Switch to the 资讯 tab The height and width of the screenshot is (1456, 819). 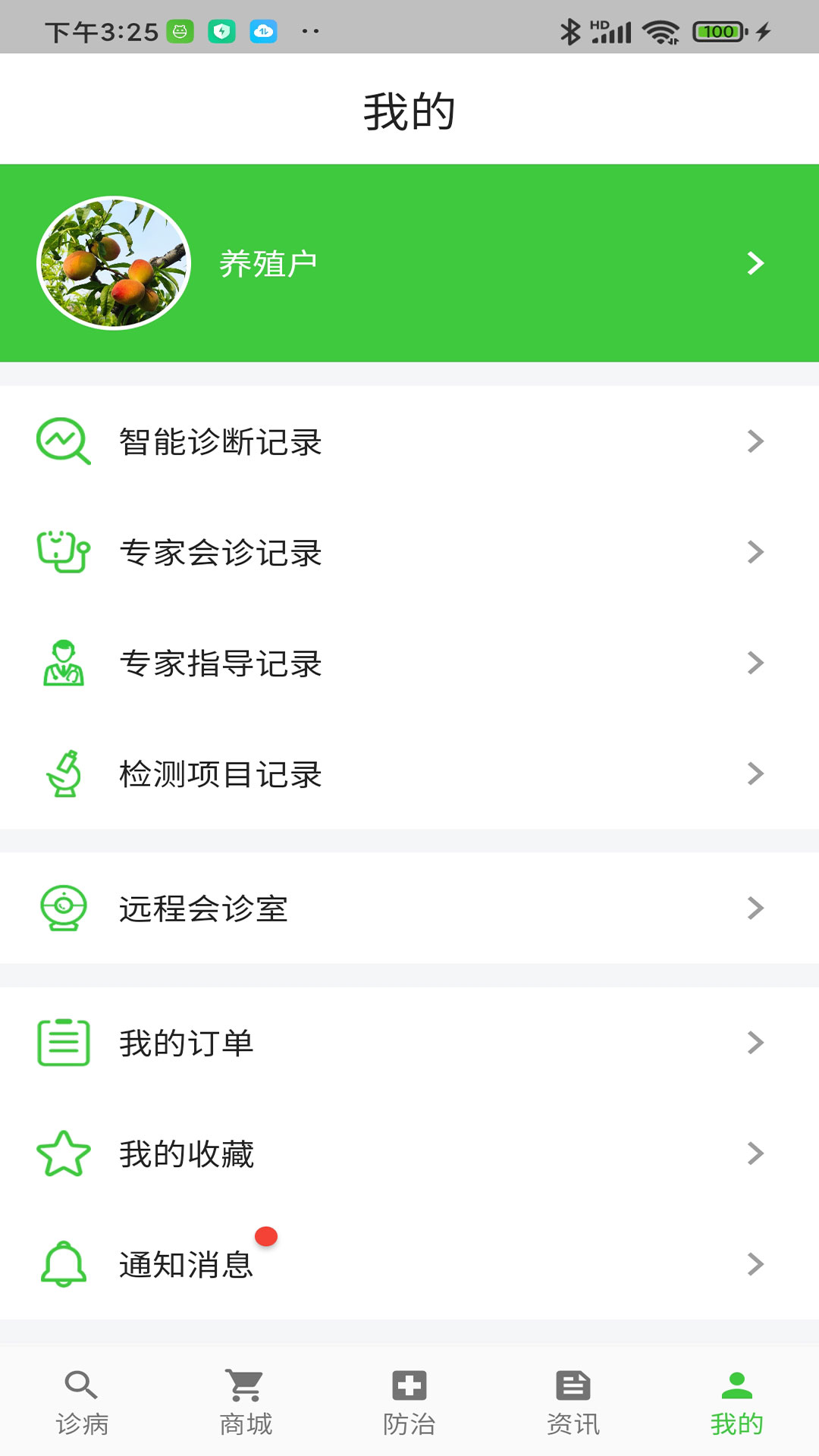tap(574, 1403)
